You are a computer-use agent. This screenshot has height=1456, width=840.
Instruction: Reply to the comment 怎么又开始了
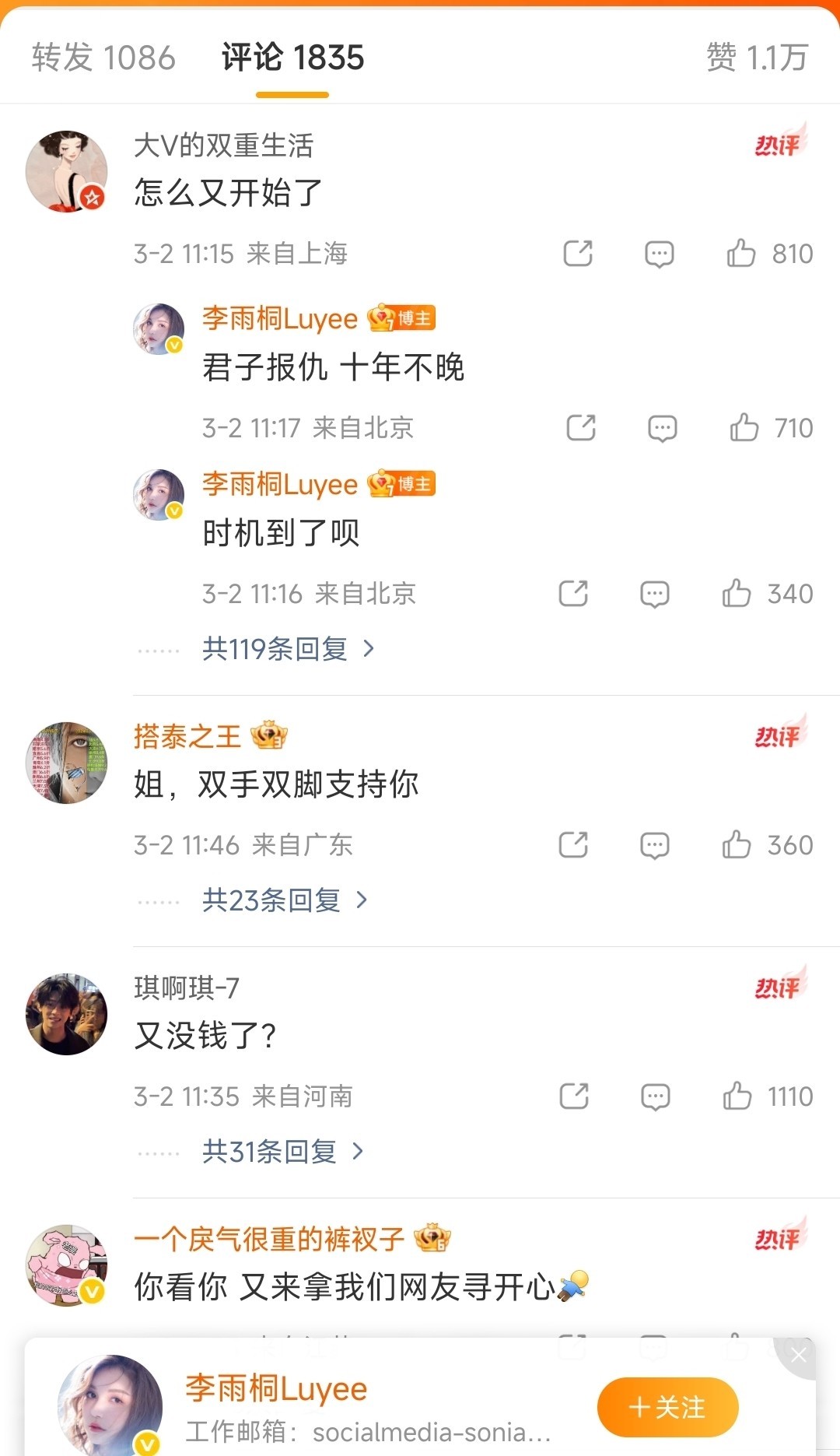(659, 254)
